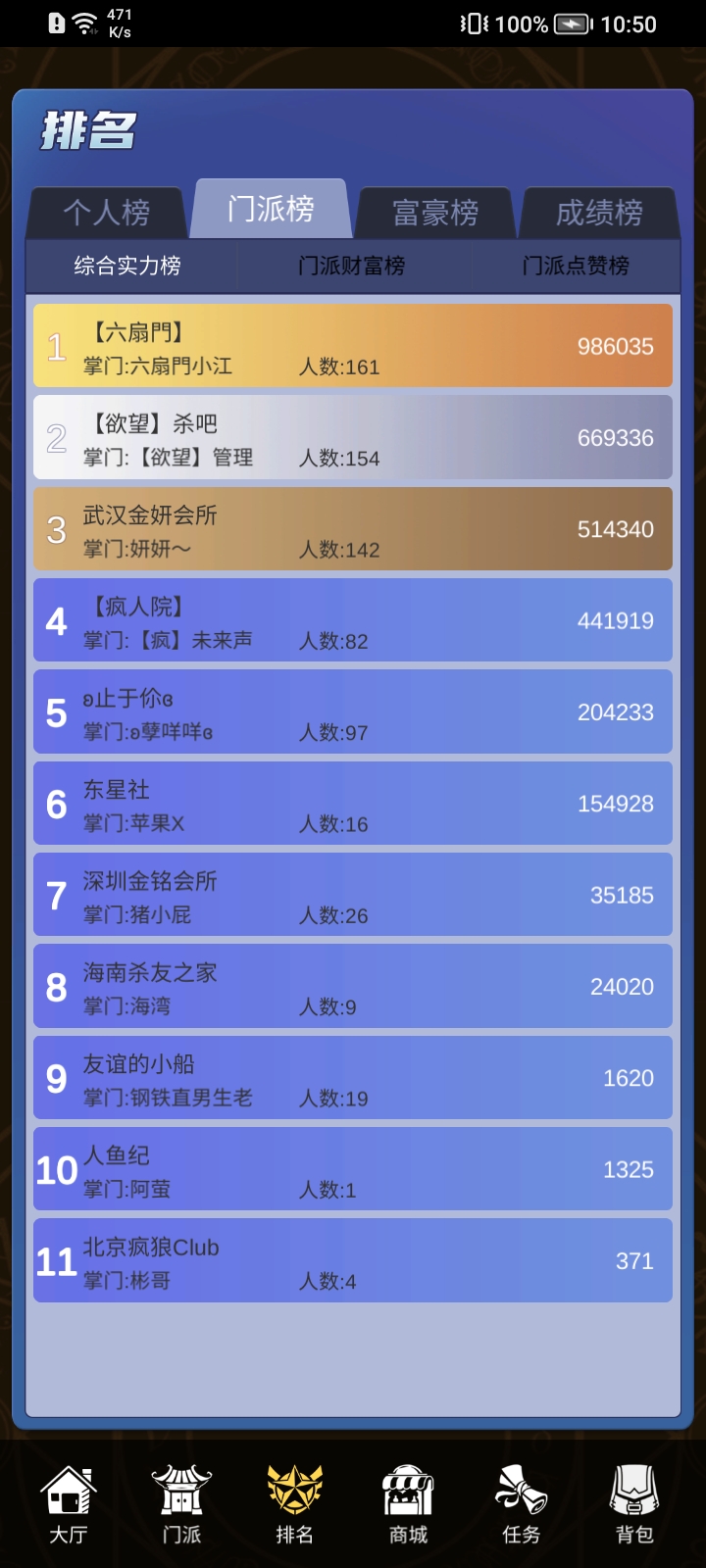
Task: Select the 富豪榜 tab
Action: point(435,212)
